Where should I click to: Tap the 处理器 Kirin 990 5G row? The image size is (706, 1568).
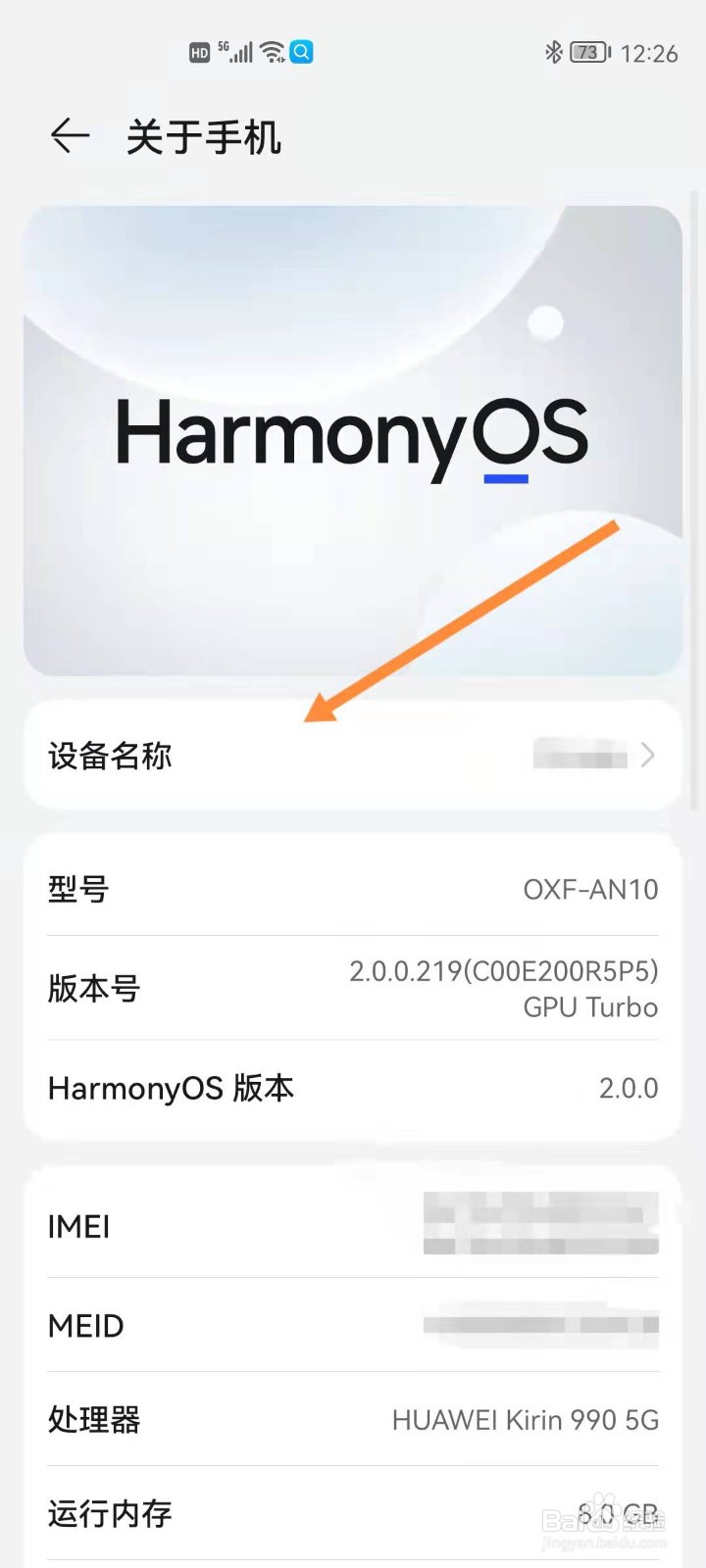tap(353, 1419)
